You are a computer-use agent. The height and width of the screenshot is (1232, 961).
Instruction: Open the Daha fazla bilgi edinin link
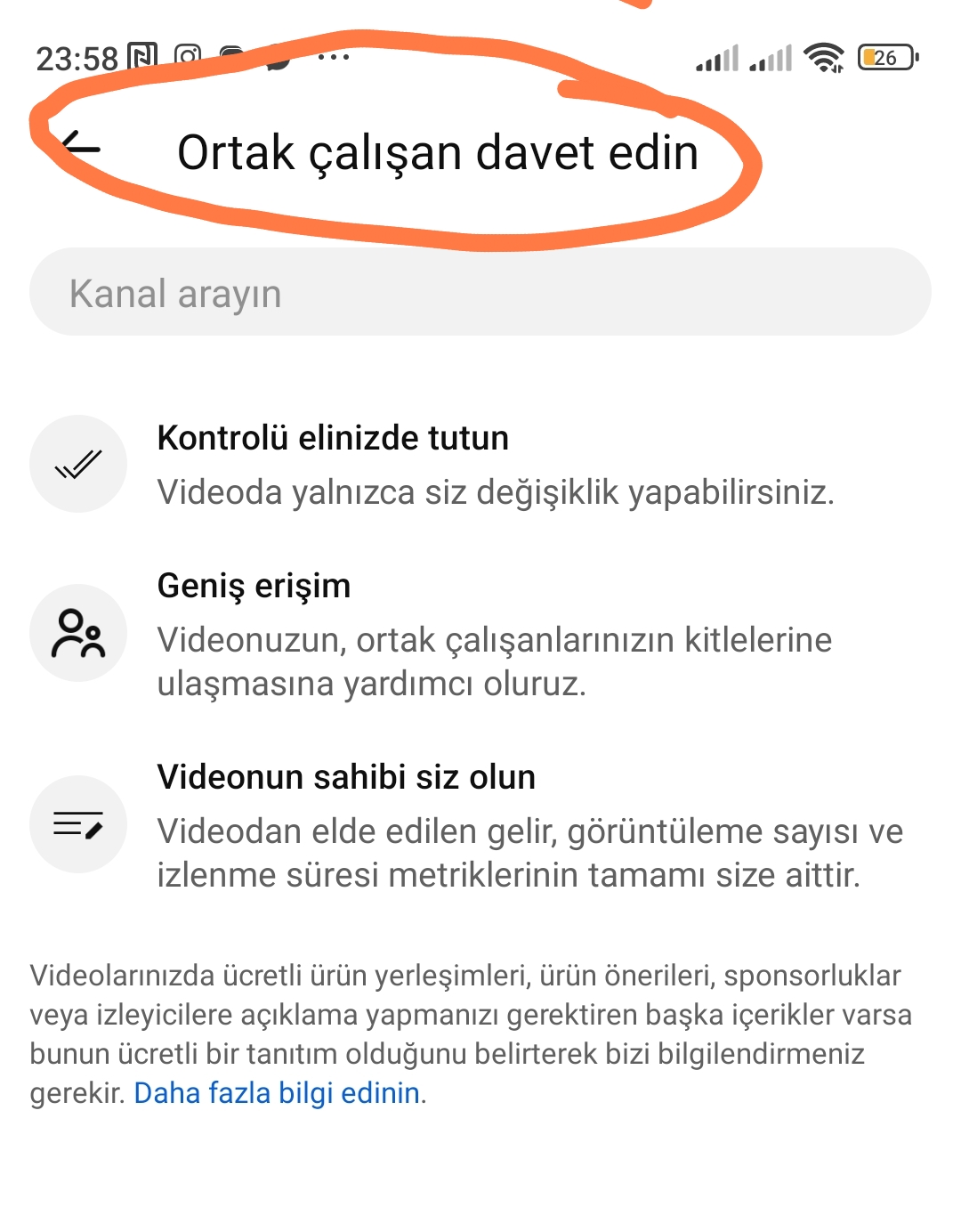pyautogui.click(x=277, y=1093)
